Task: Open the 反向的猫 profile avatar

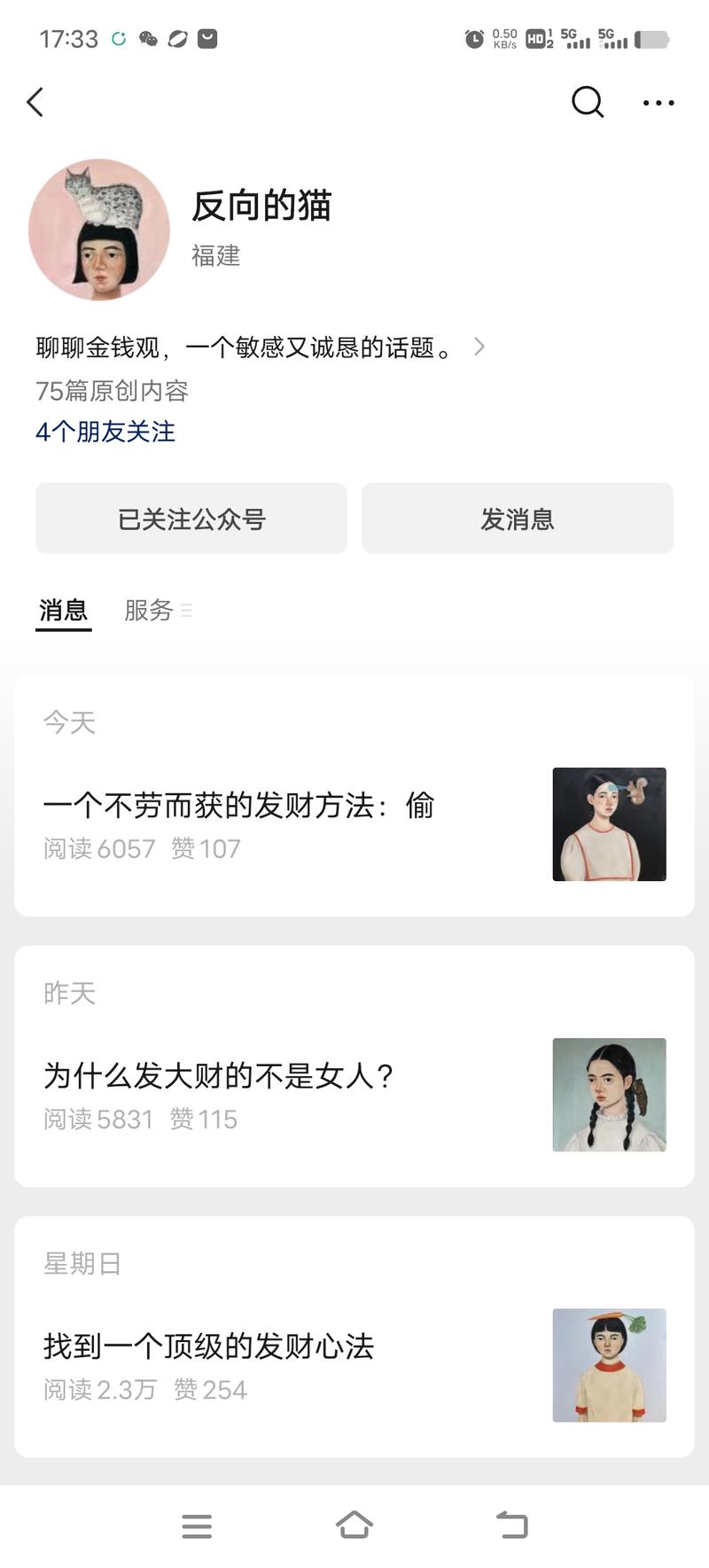Action: 99,230
